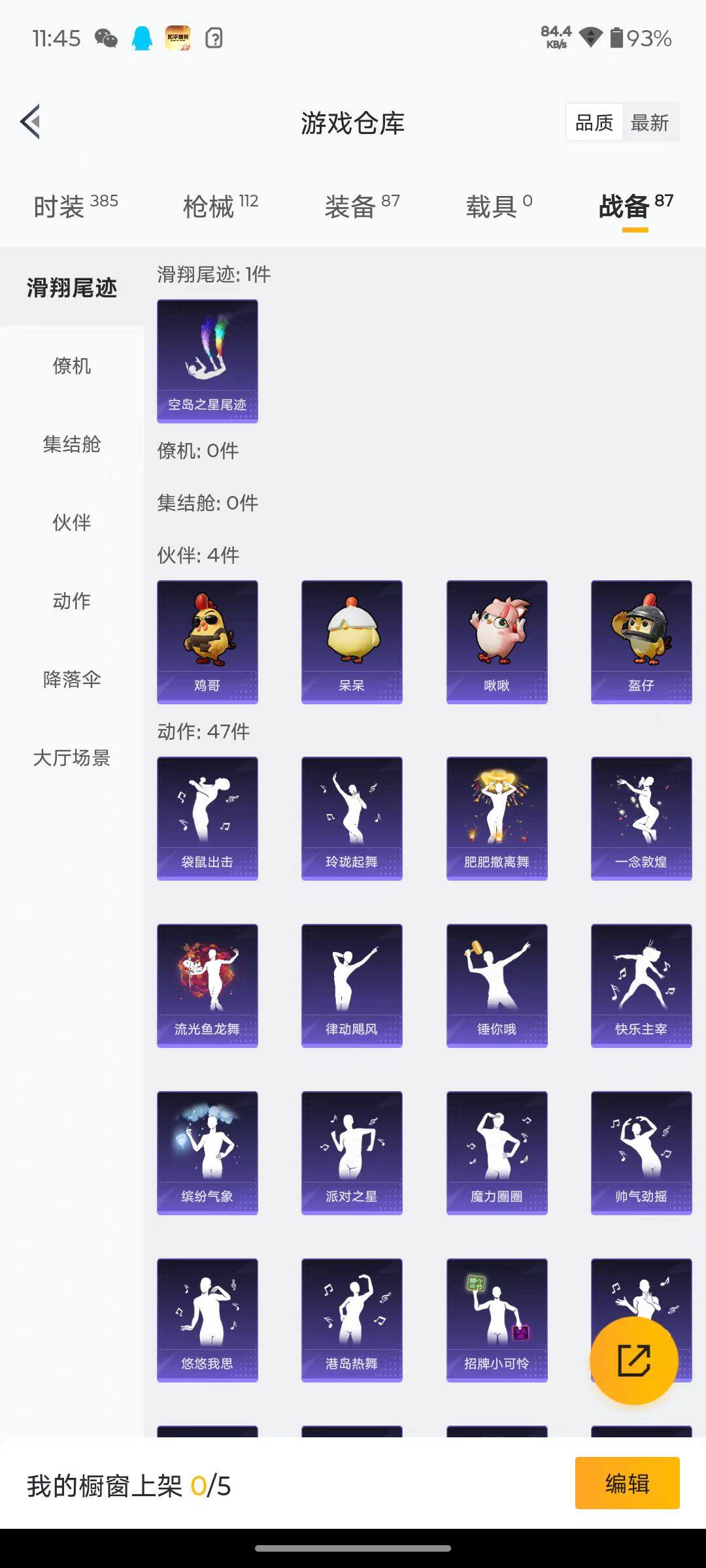Switch sorting to 品质 mode
Viewport: 706px width, 1568px height.
click(594, 122)
